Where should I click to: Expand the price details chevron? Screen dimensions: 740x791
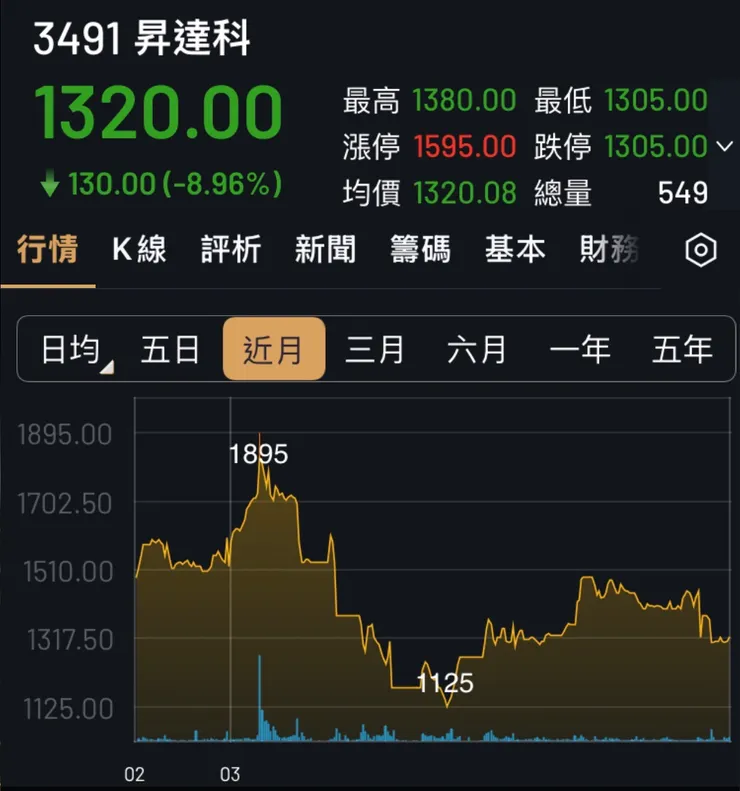[x=725, y=148]
